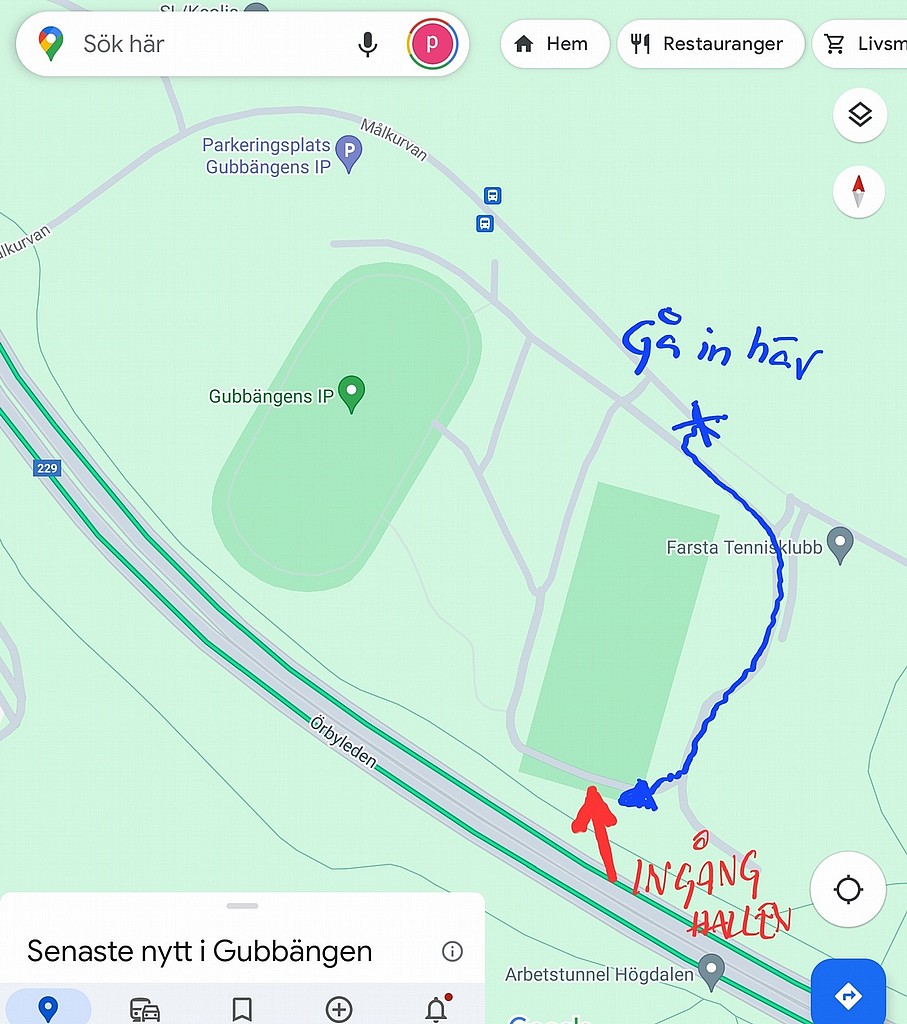Open the map layers button
907x1024 pixels.
point(859,115)
